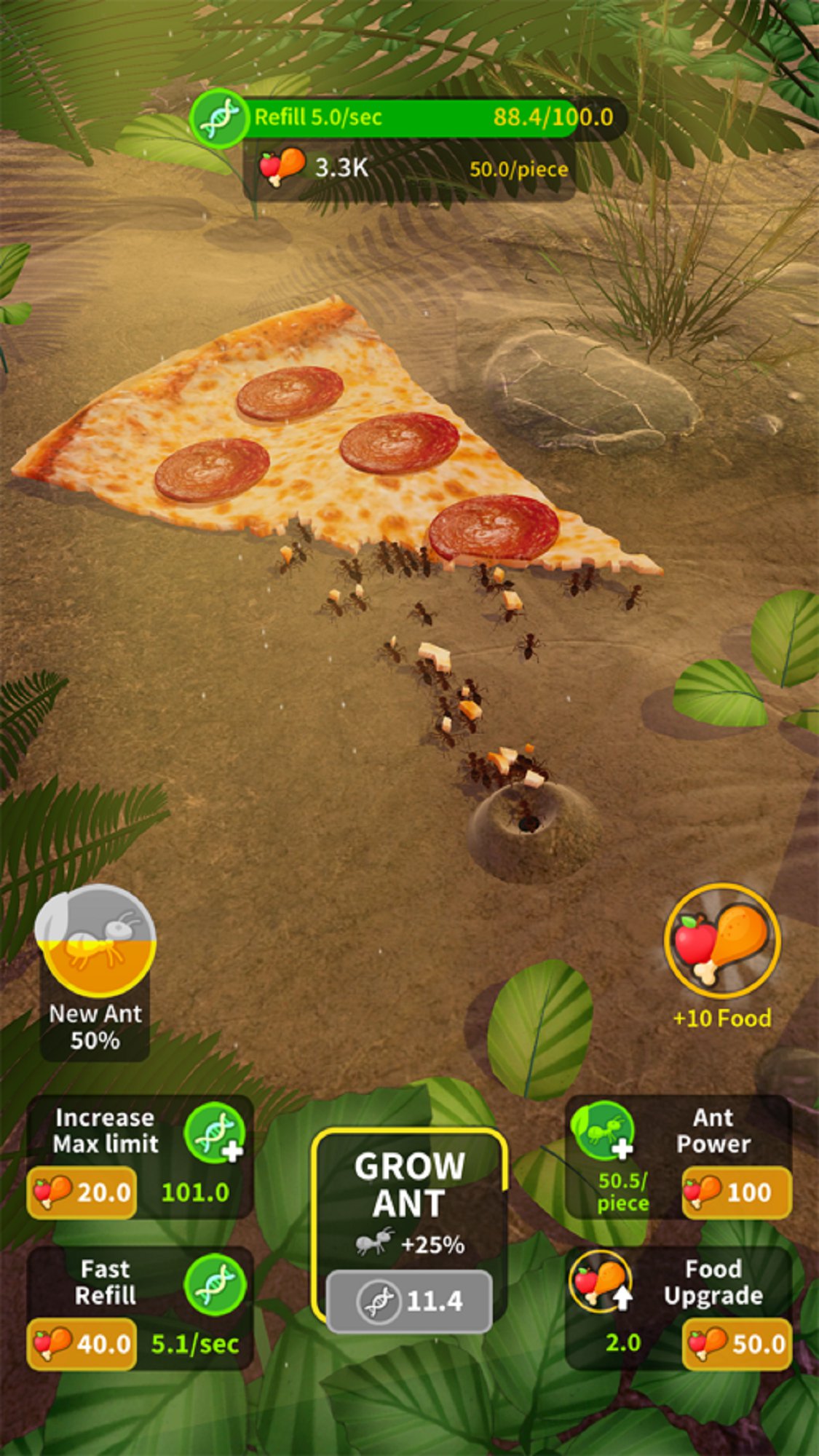Buy Food Upgrade for 50.0
The height and width of the screenshot is (1456, 819).
click(x=737, y=1344)
